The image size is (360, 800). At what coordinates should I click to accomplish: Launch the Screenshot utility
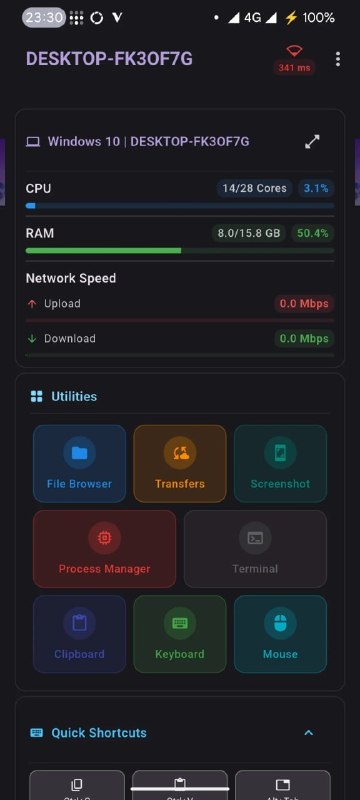coord(280,464)
